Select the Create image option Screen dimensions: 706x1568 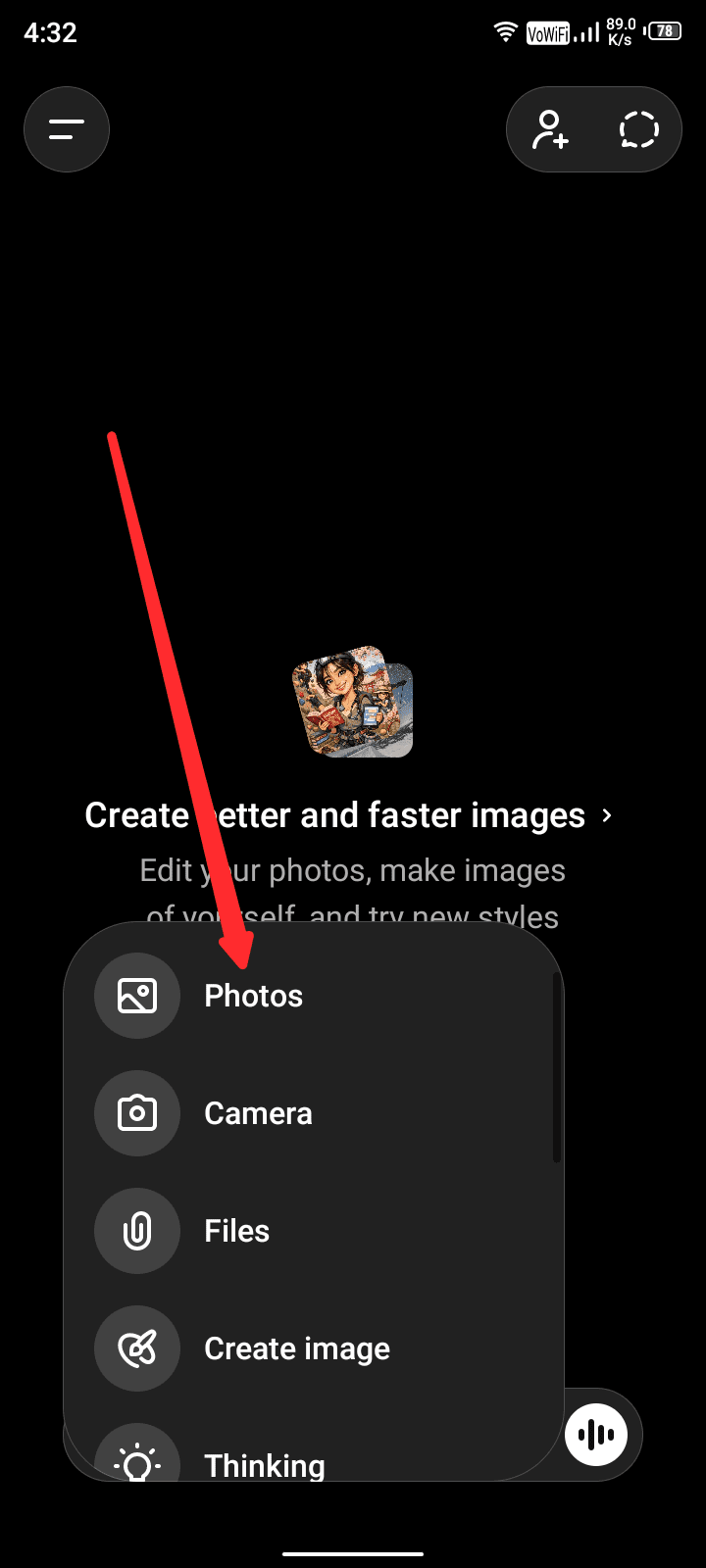click(x=296, y=1348)
